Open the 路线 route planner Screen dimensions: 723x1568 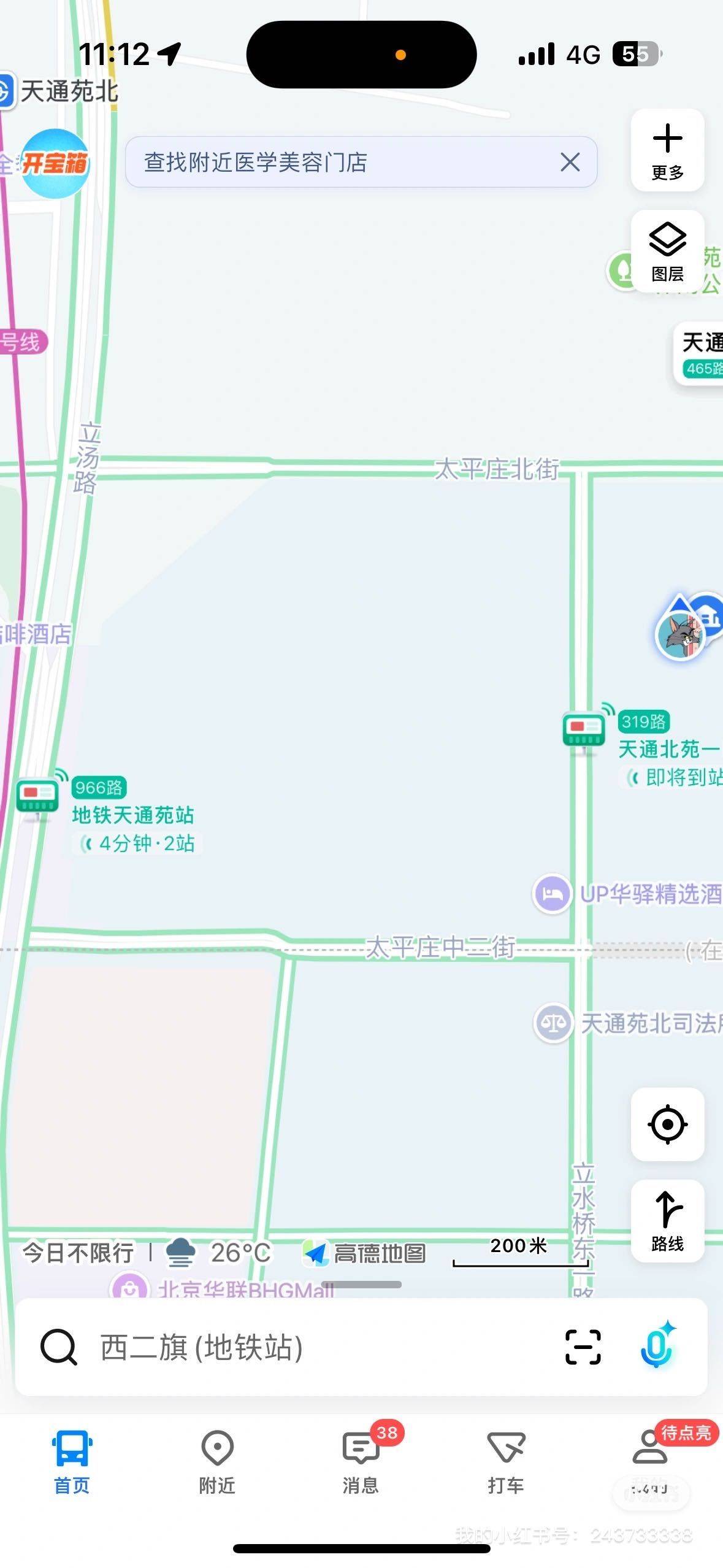667,1221
